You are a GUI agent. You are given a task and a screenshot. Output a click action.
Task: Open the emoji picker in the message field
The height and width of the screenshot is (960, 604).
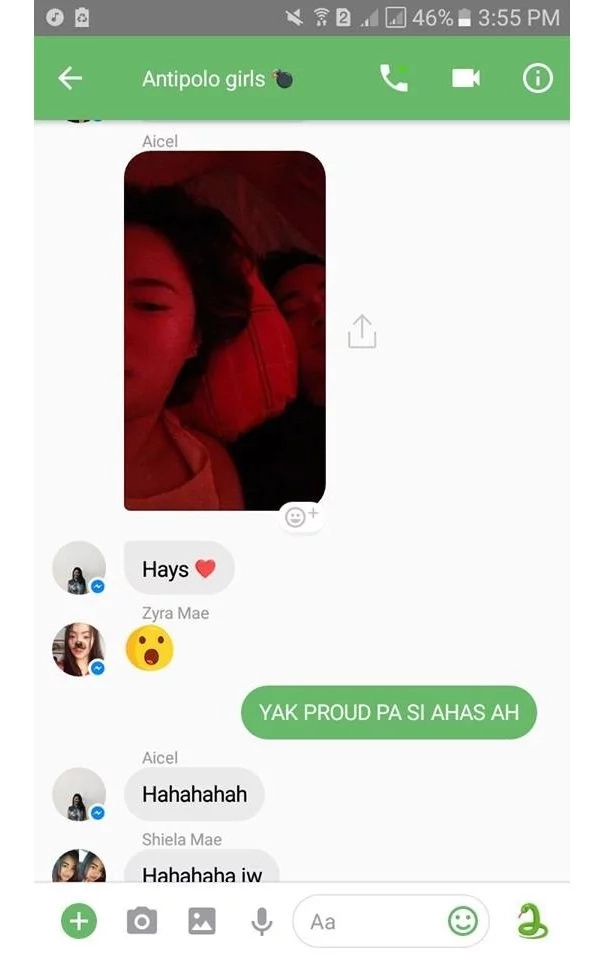(x=463, y=921)
